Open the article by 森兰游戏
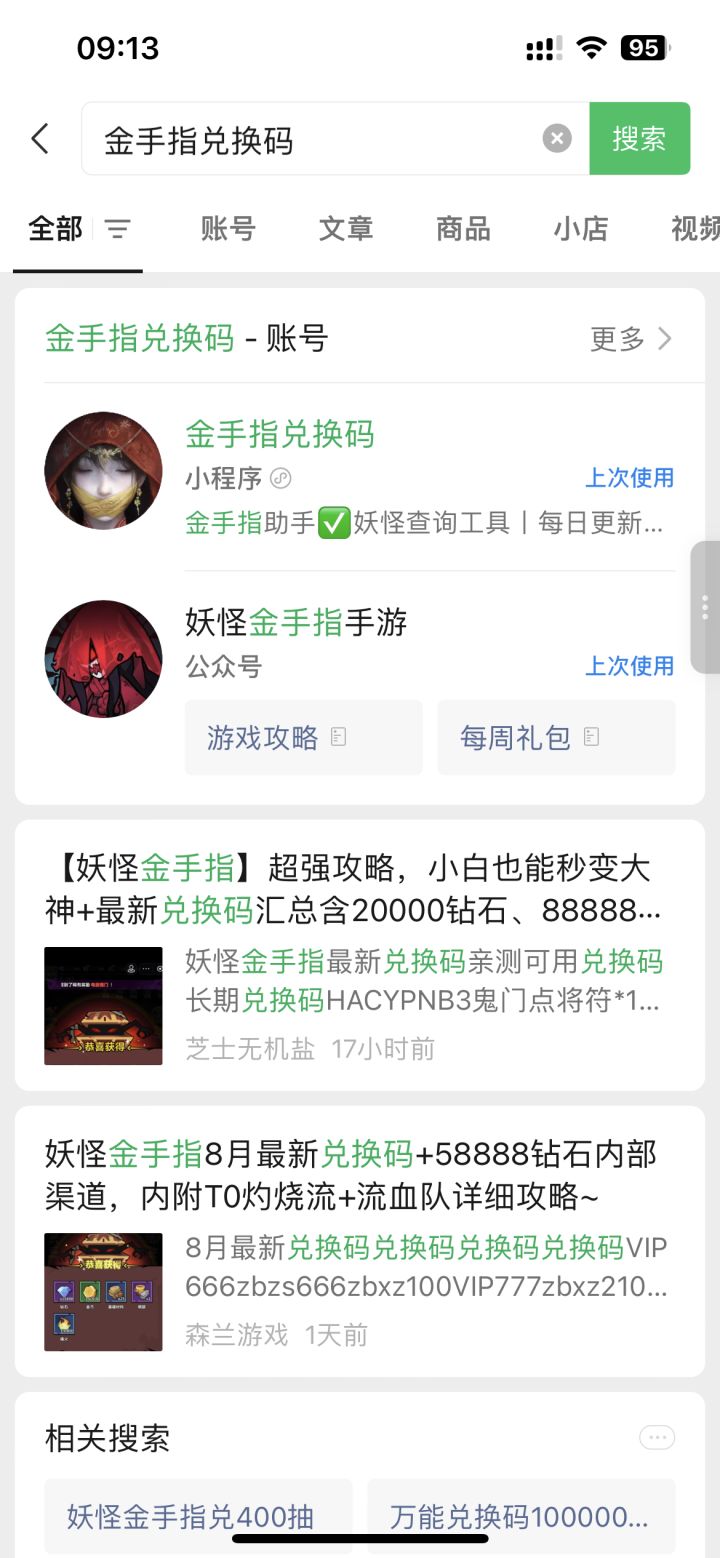This screenshot has height=1558, width=720. click(360, 1241)
